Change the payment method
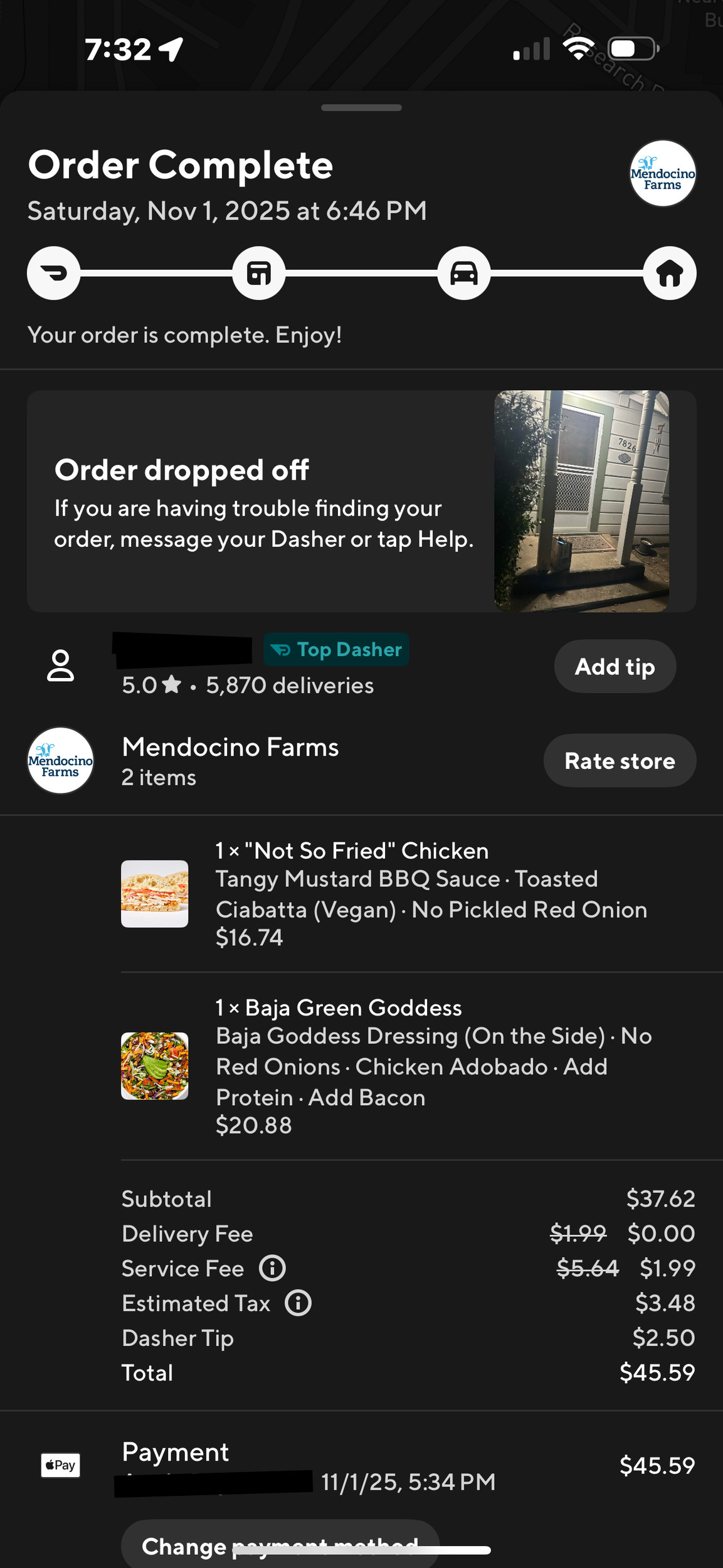This screenshot has height=1568, width=723. pyautogui.click(x=280, y=1545)
